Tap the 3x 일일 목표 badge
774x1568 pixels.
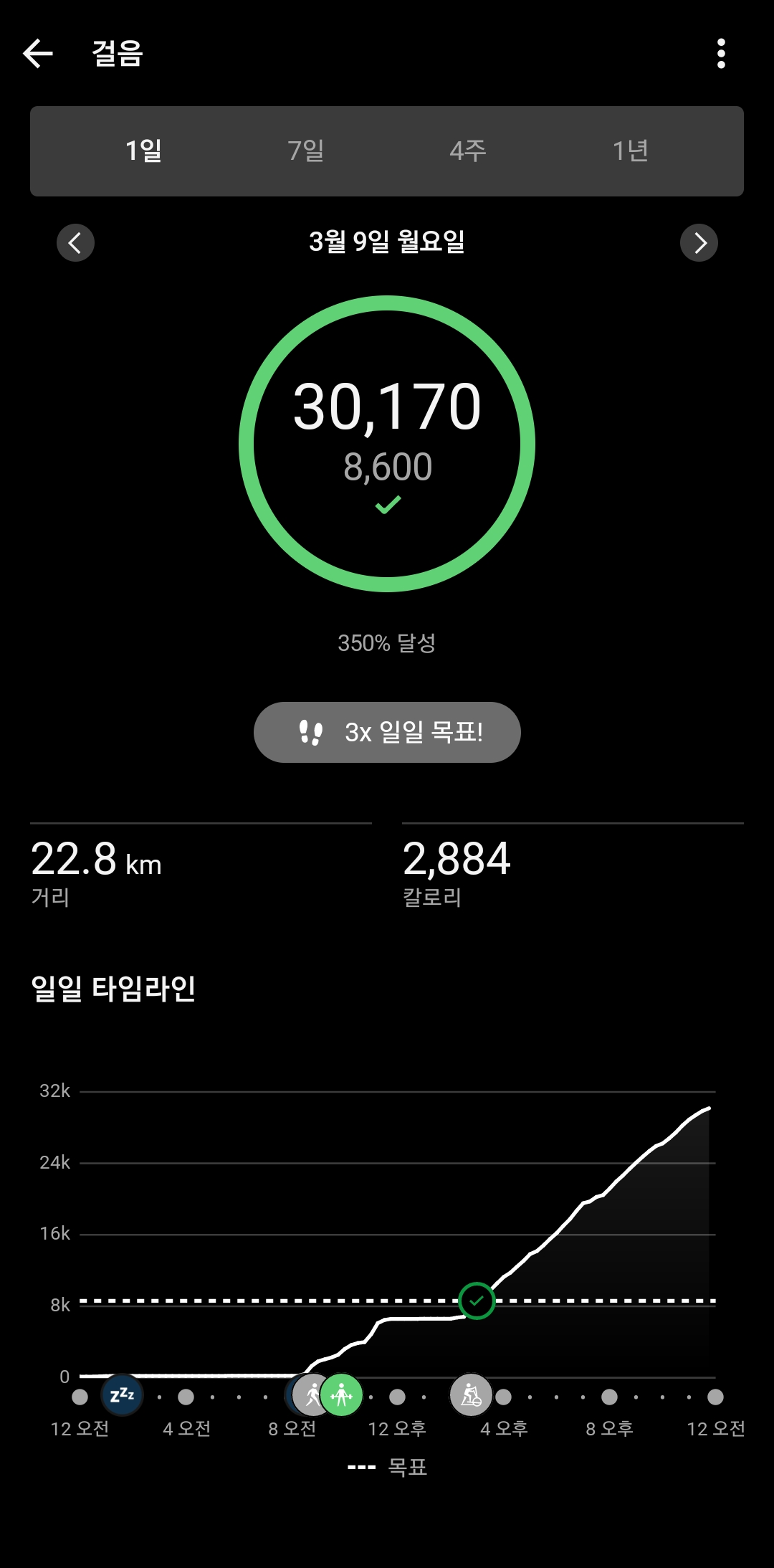pyautogui.click(x=387, y=732)
